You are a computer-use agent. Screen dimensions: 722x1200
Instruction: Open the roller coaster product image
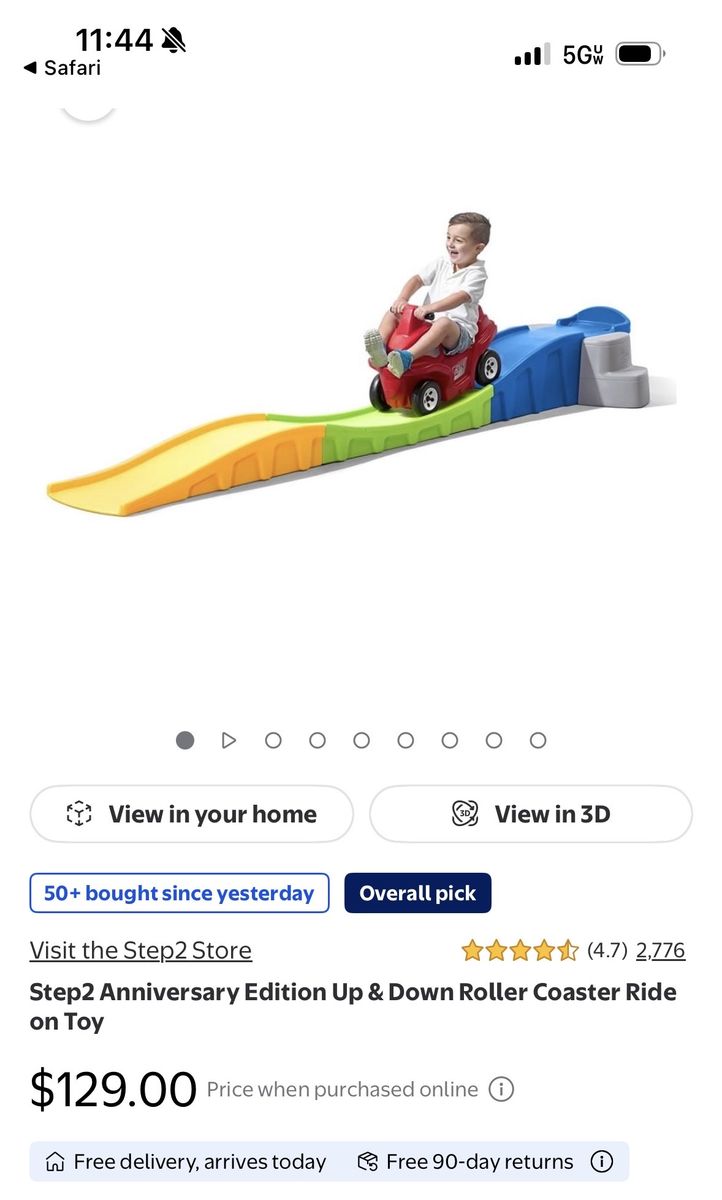[361, 365]
